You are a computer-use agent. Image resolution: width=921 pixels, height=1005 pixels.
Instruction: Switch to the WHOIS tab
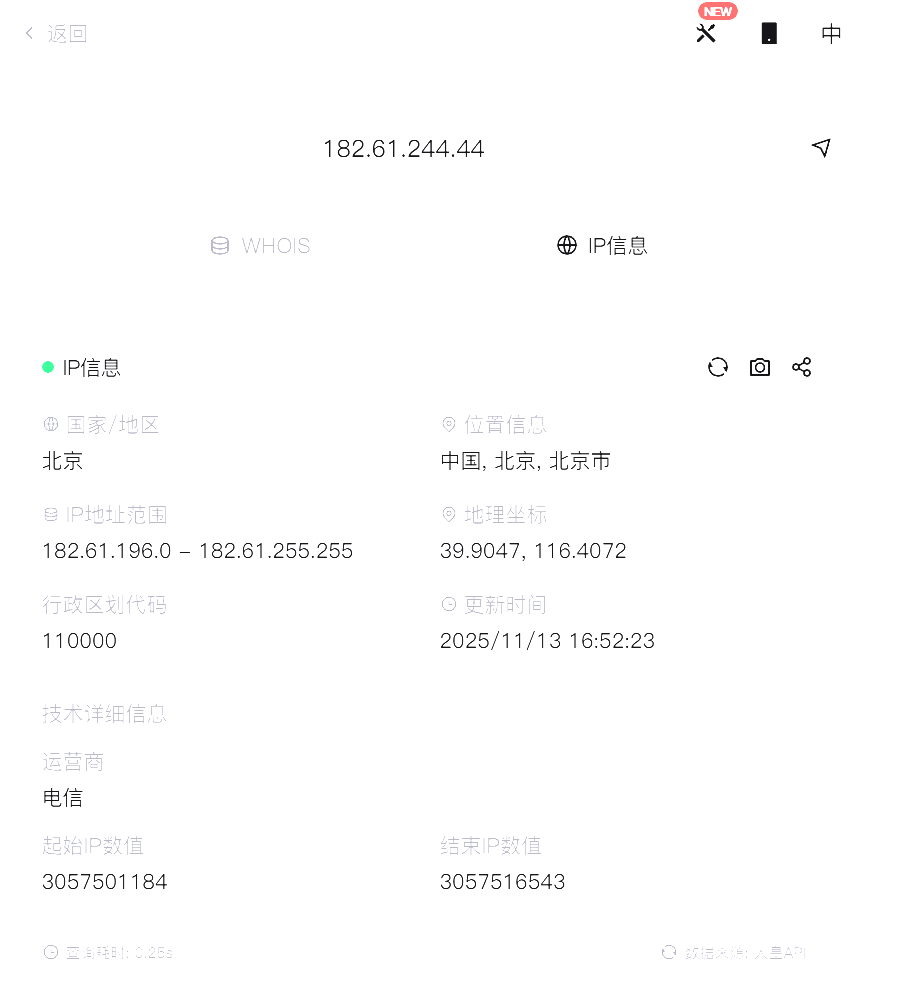point(260,245)
